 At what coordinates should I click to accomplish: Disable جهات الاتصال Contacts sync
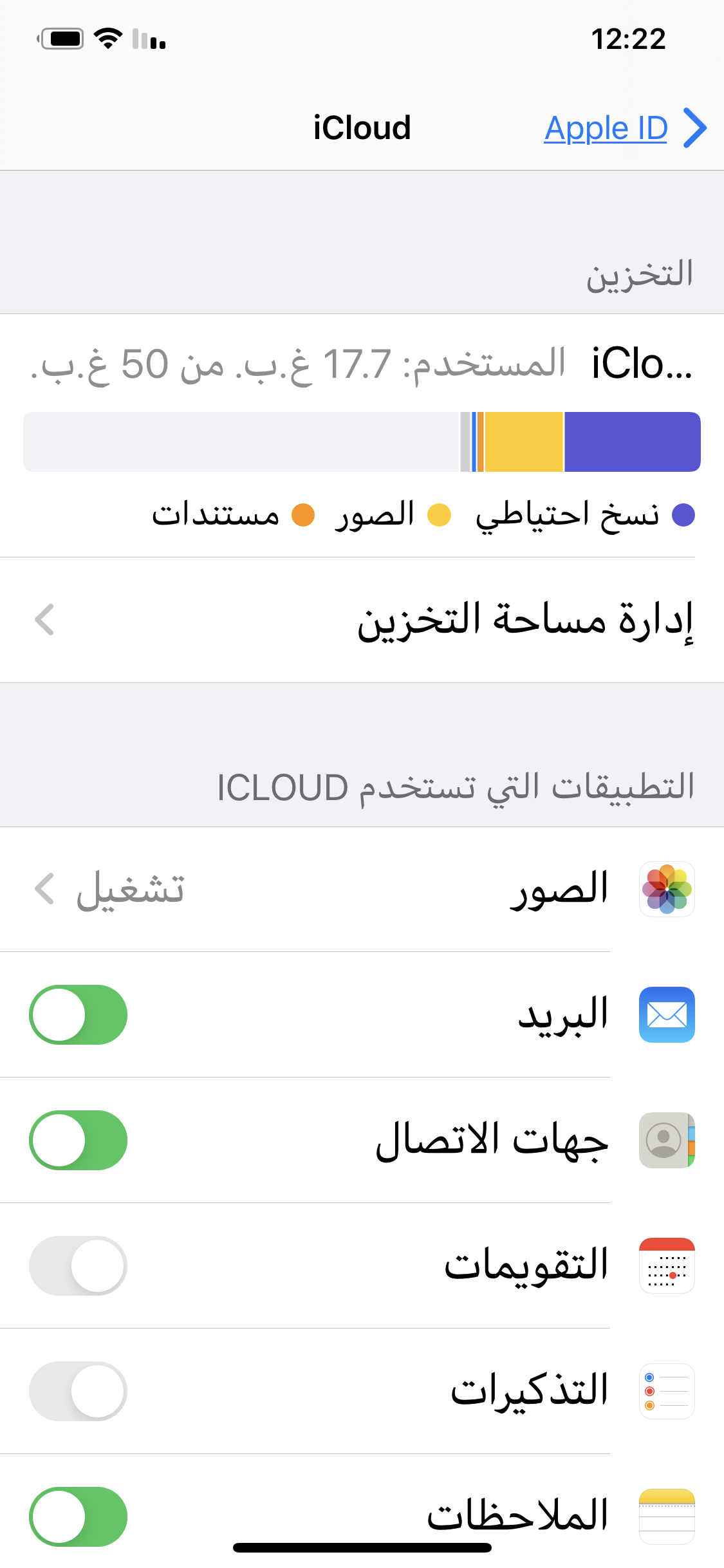pos(78,1140)
